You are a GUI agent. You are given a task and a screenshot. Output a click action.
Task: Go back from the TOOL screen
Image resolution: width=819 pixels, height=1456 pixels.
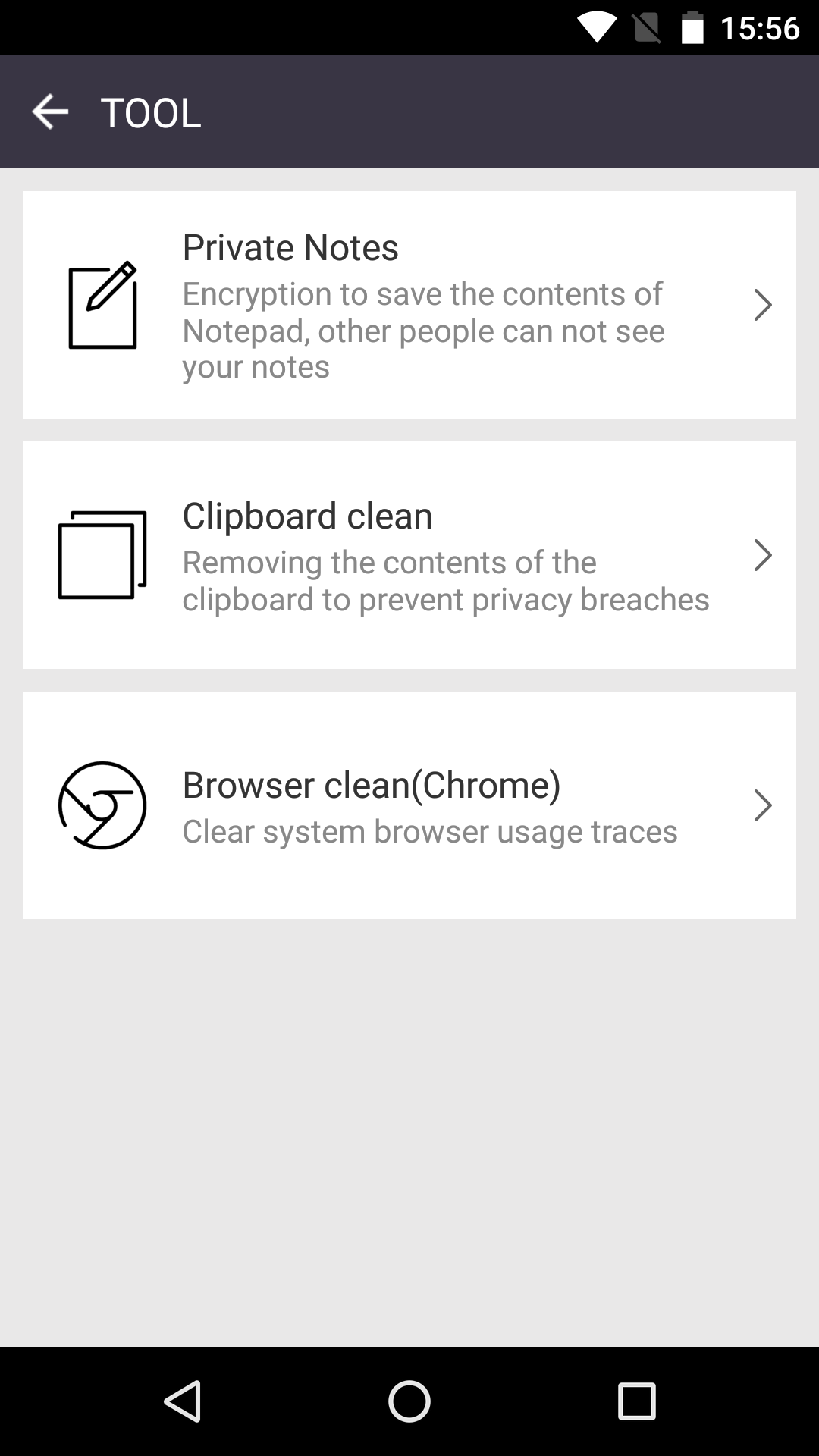(50, 112)
